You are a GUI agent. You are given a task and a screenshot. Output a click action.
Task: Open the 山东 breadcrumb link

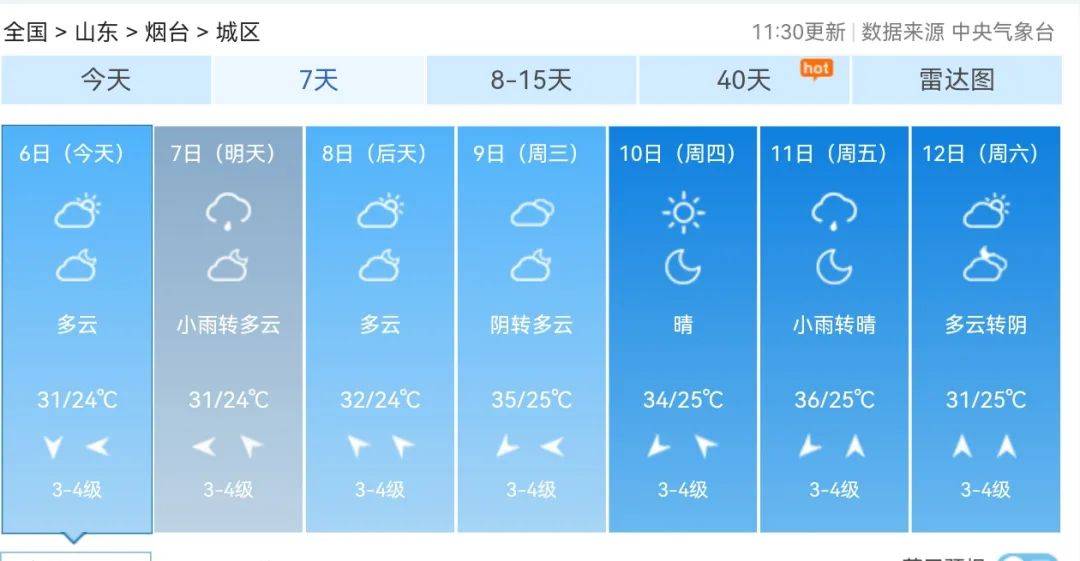click(96, 32)
